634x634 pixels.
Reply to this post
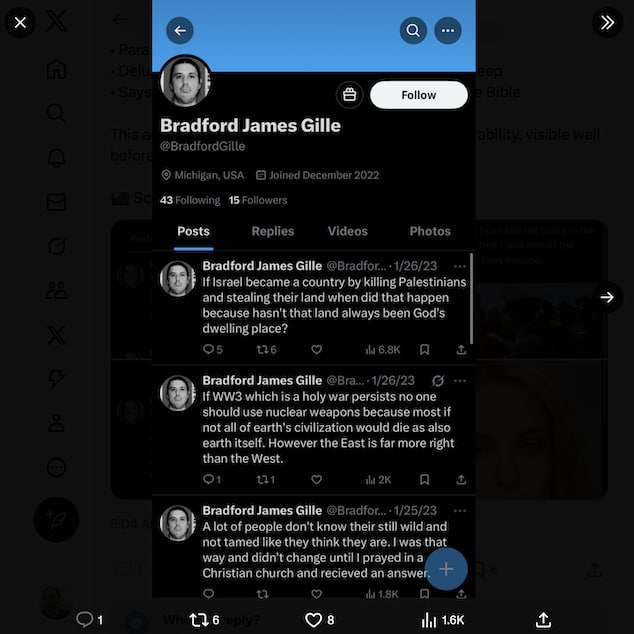[86, 620]
